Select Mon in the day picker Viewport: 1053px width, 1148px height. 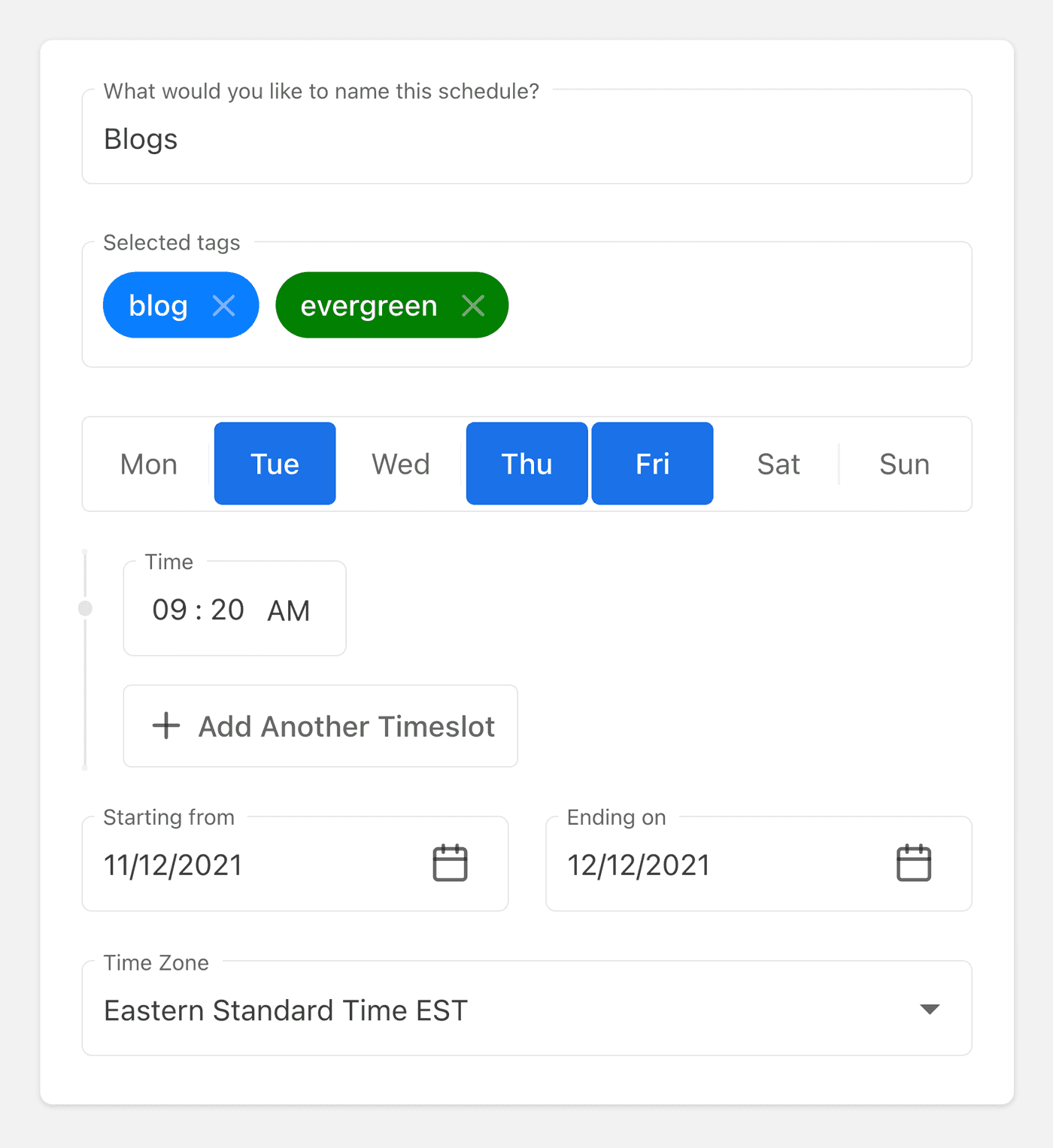[x=149, y=464]
